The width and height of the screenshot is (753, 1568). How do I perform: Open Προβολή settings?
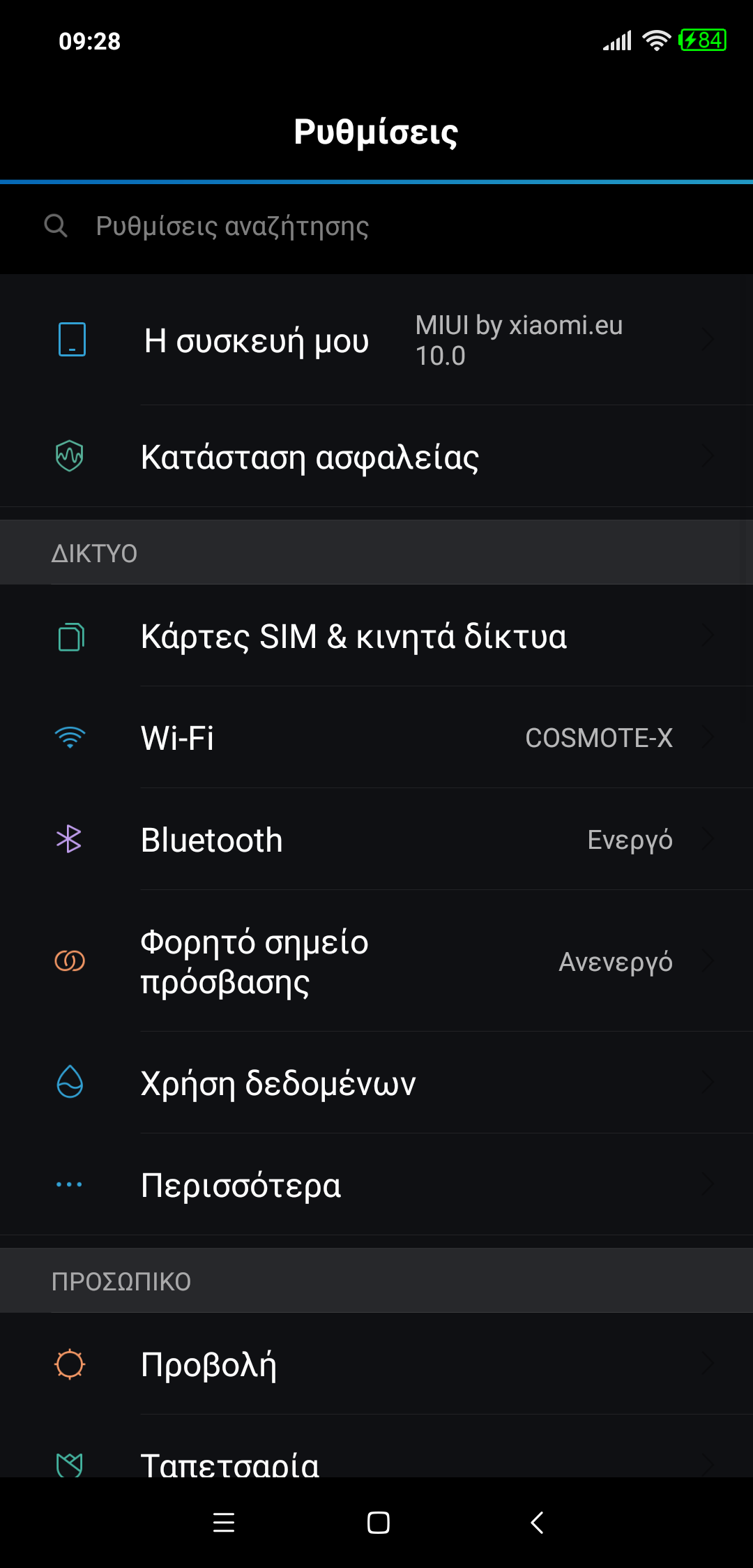376,1364
